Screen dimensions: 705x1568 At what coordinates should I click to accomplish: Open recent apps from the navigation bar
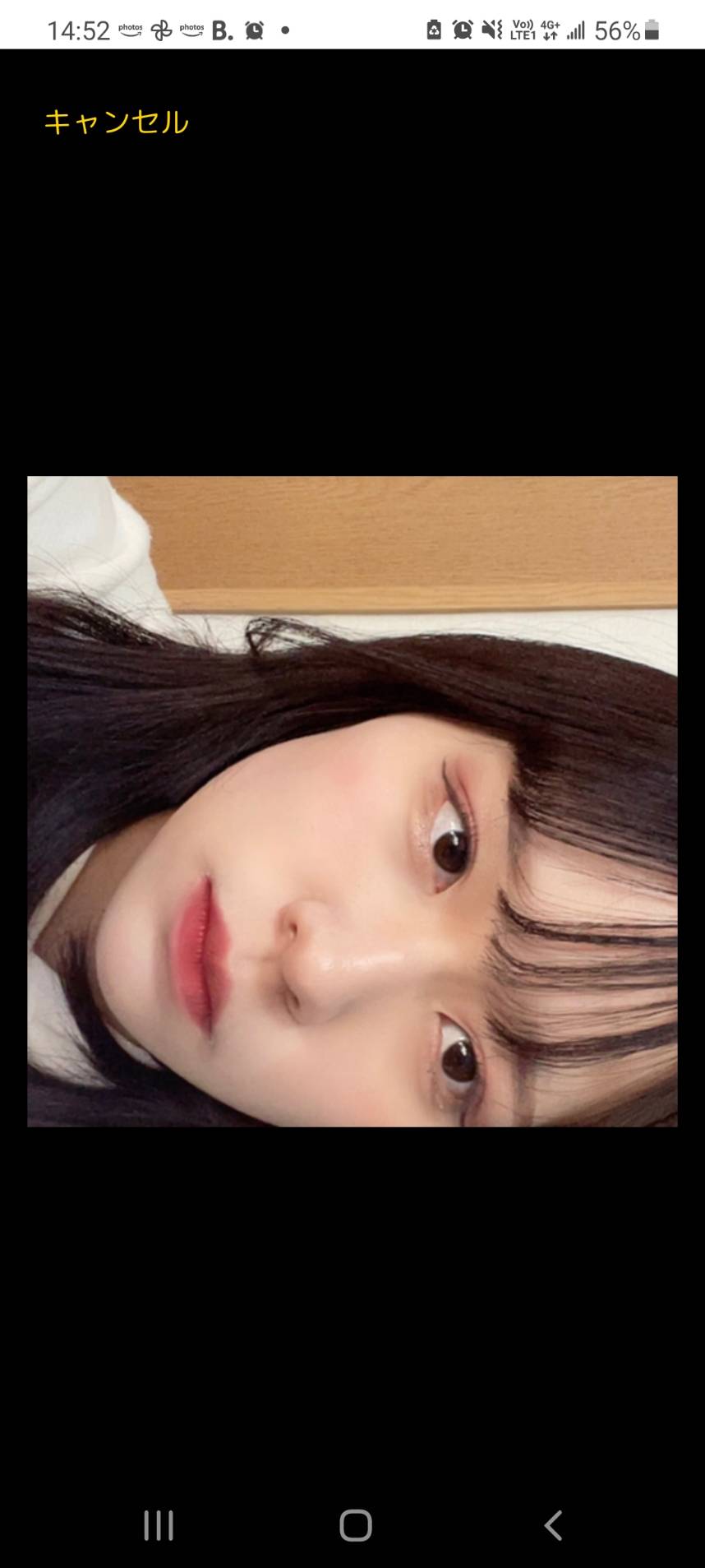(159, 1525)
